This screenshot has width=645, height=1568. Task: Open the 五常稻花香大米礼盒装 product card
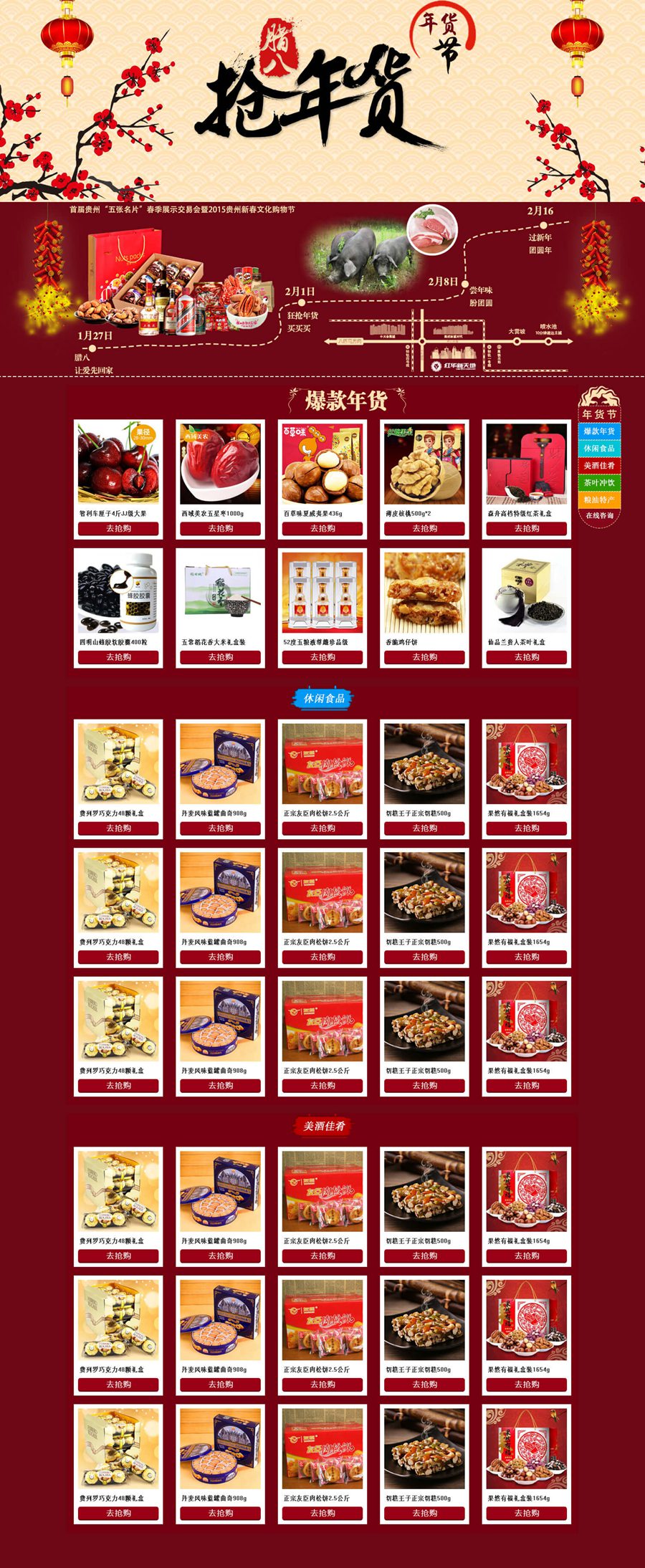(220, 595)
